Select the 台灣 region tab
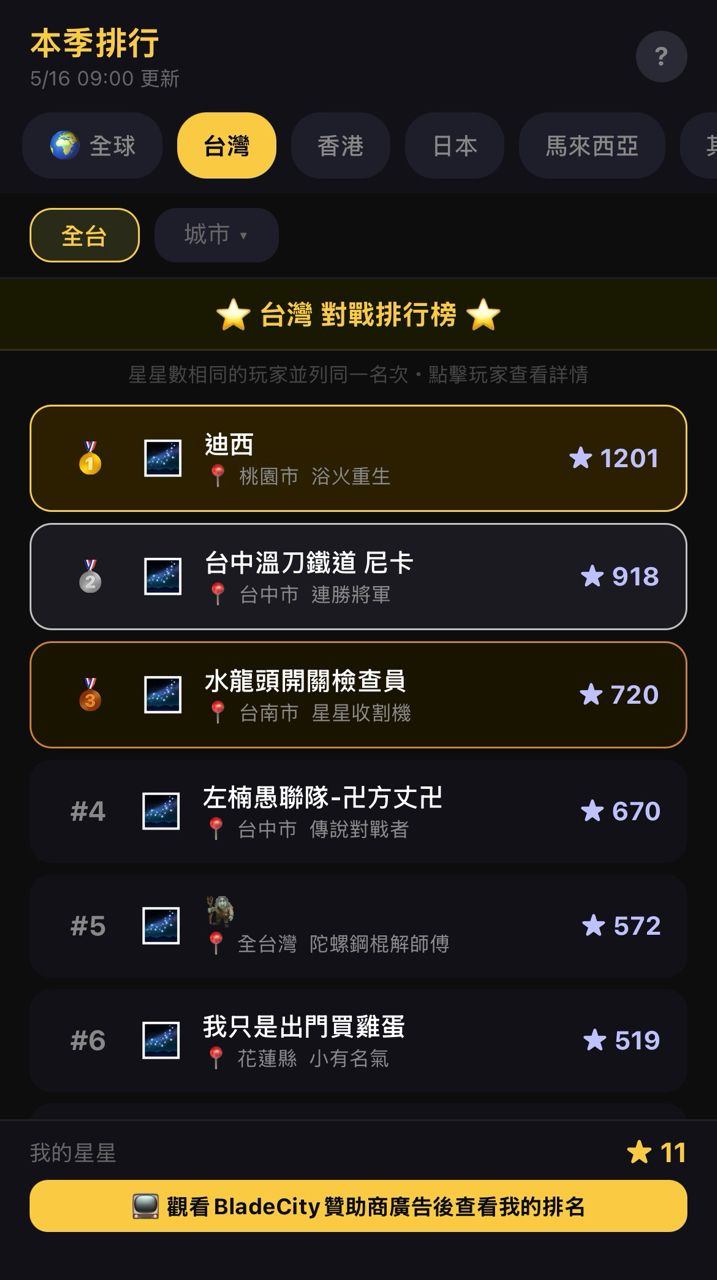Screen dimensions: 717x1280 click(226, 146)
